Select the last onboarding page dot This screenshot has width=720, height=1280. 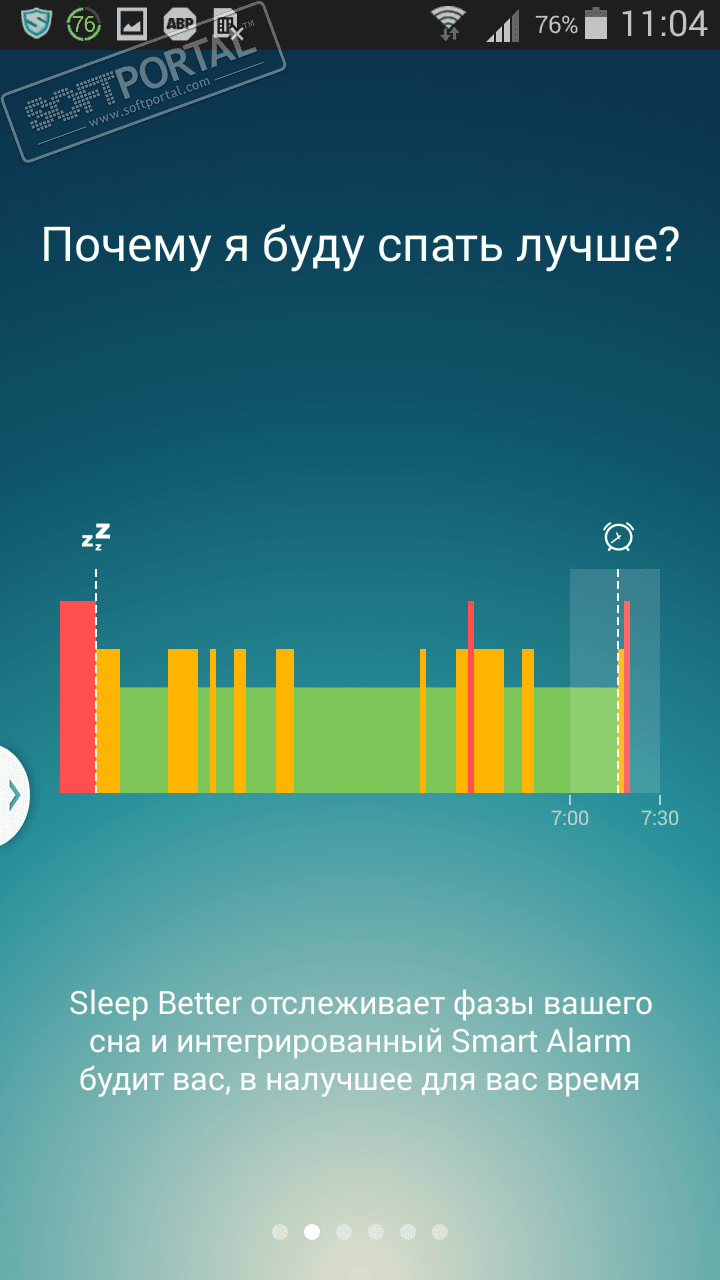(x=440, y=1231)
